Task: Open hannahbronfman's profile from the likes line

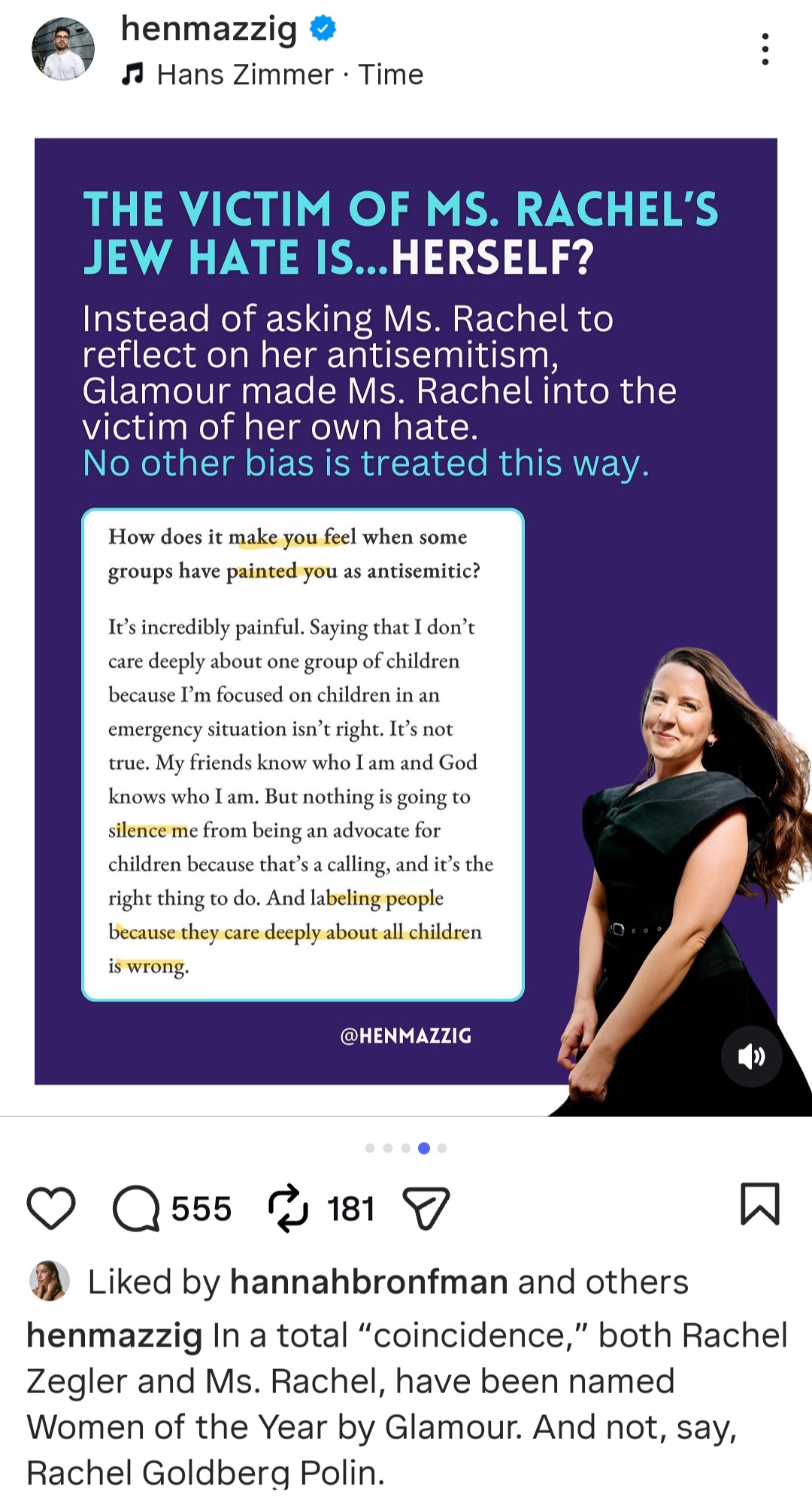Action: [x=369, y=1281]
